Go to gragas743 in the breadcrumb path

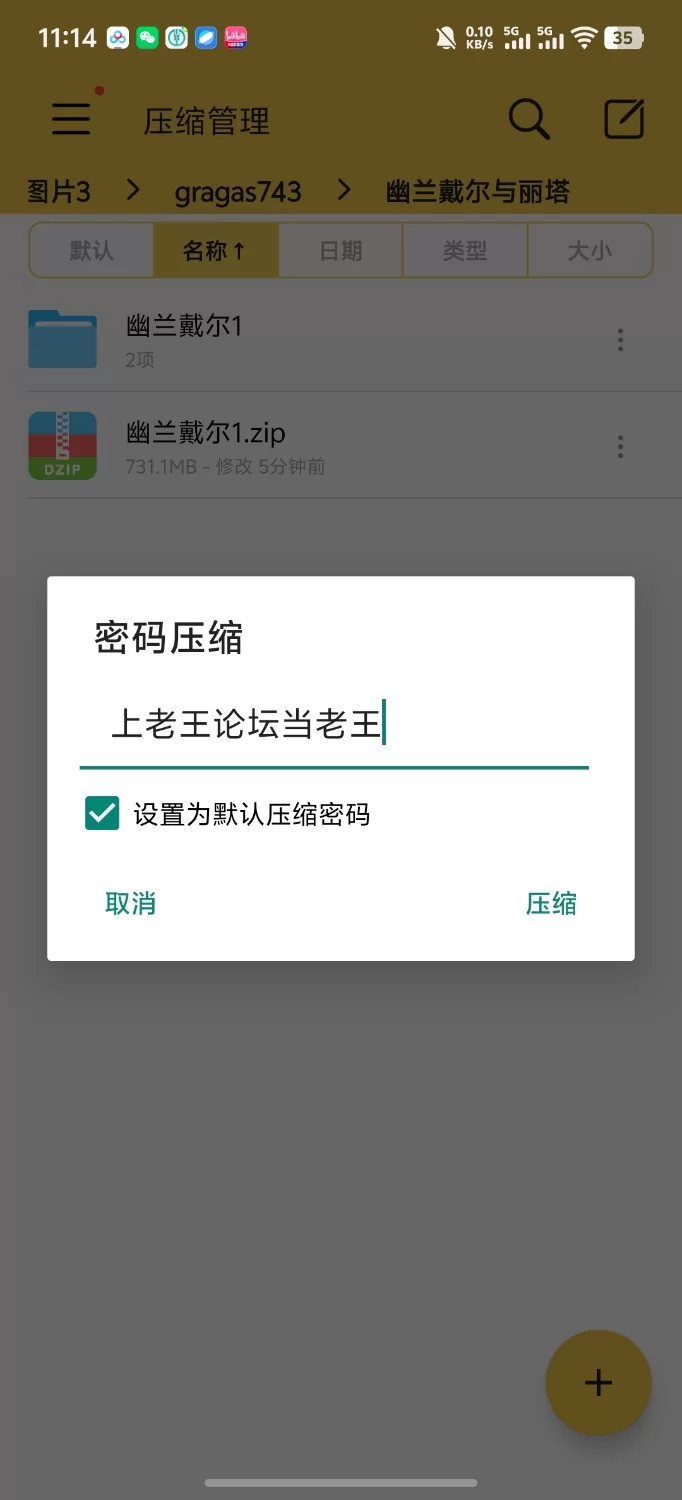238,191
